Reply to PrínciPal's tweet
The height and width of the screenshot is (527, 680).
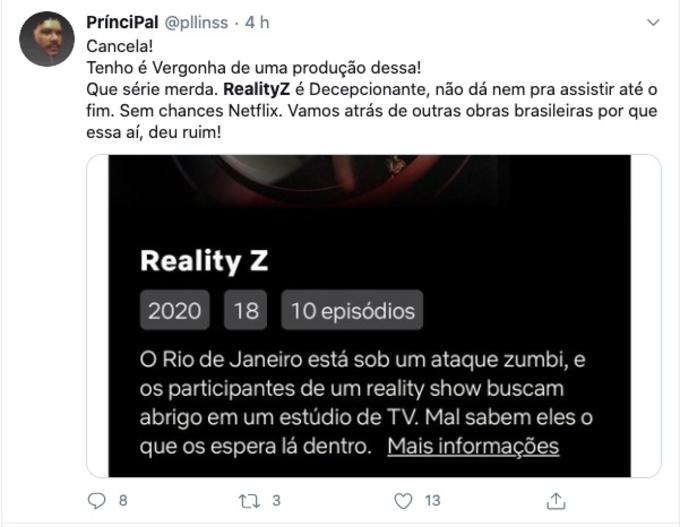point(97,500)
